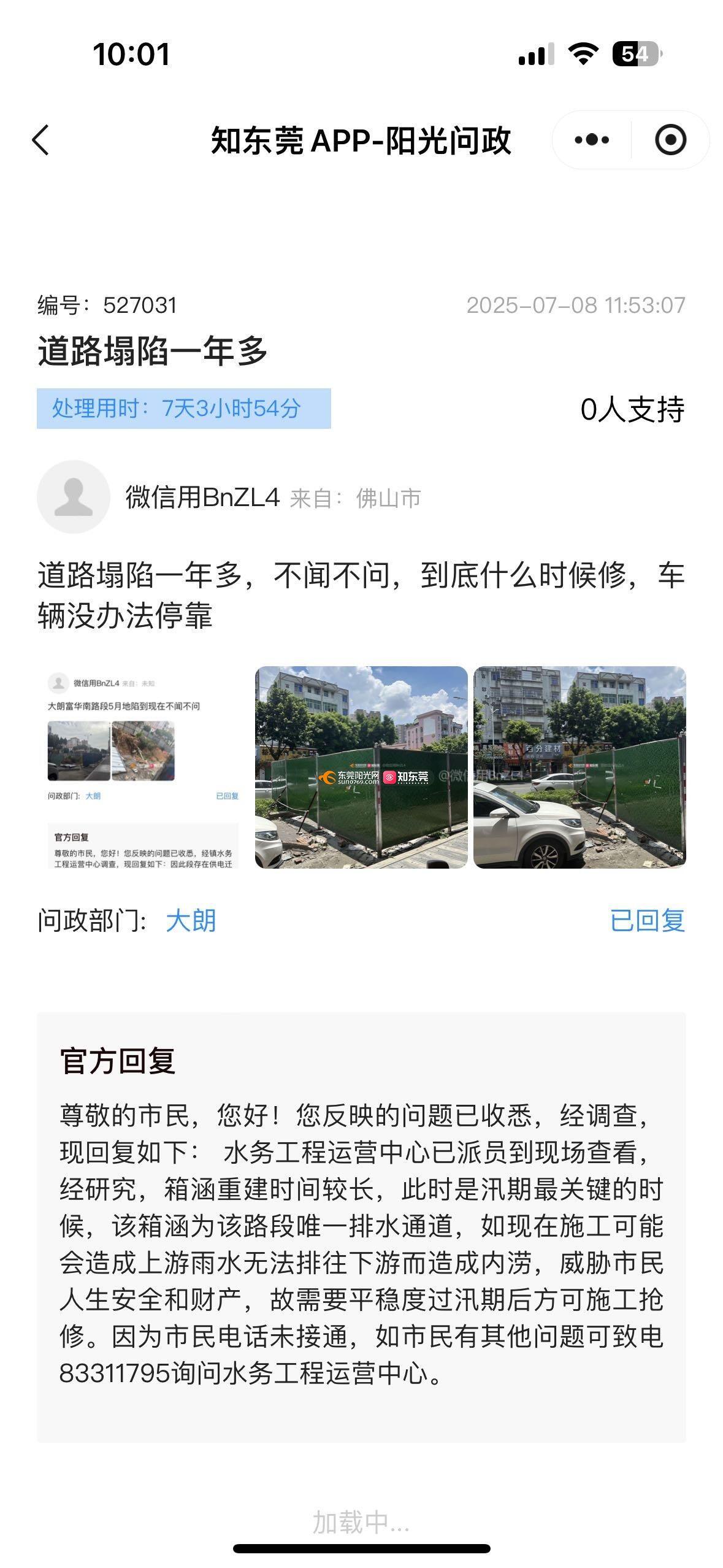The height and width of the screenshot is (1568, 723).
Task: Tap the 0人支持 support button
Action: pyautogui.click(x=632, y=409)
